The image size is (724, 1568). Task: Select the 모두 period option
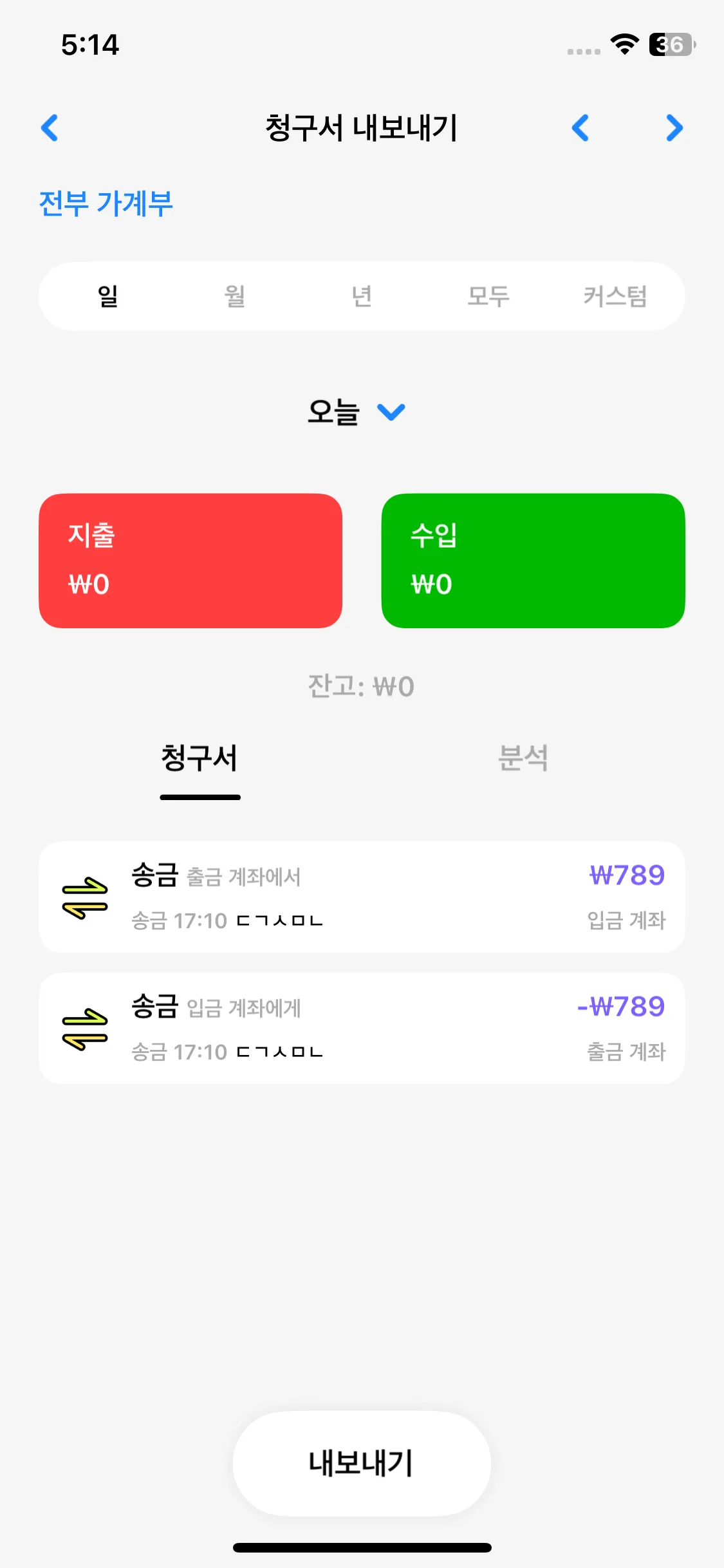click(488, 297)
